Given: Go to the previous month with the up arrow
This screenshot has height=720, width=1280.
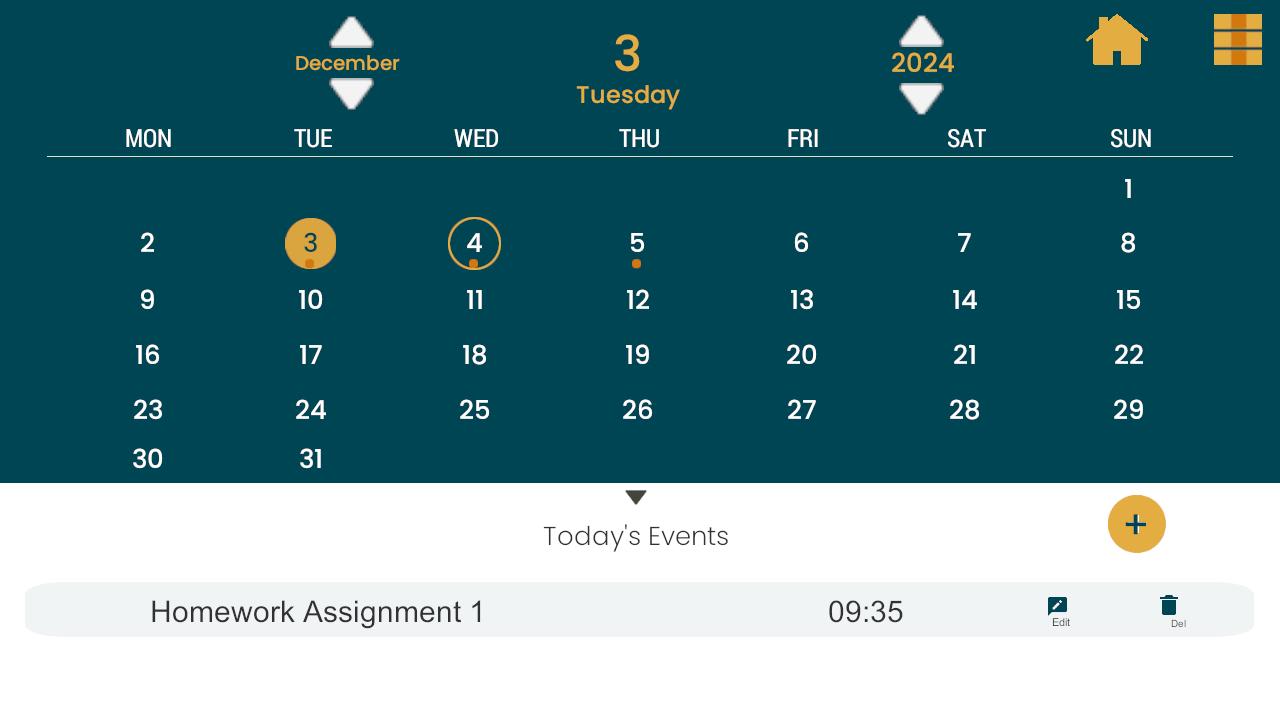Looking at the screenshot, I should (351, 32).
